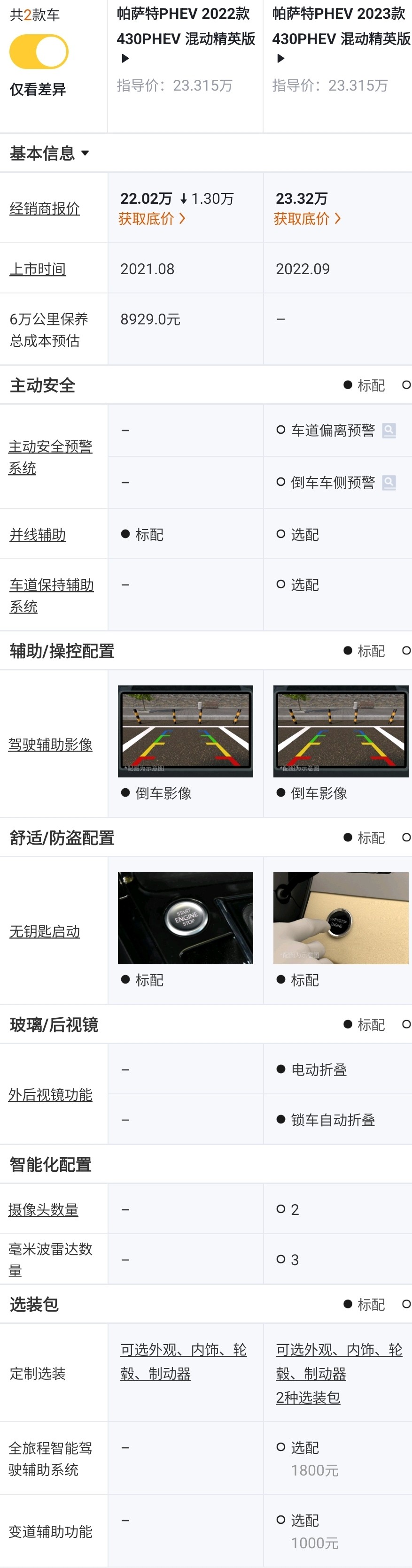View the 2023款 keyless start image
This screenshot has height=1568, width=412.
pyautogui.click(x=341, y=918)
